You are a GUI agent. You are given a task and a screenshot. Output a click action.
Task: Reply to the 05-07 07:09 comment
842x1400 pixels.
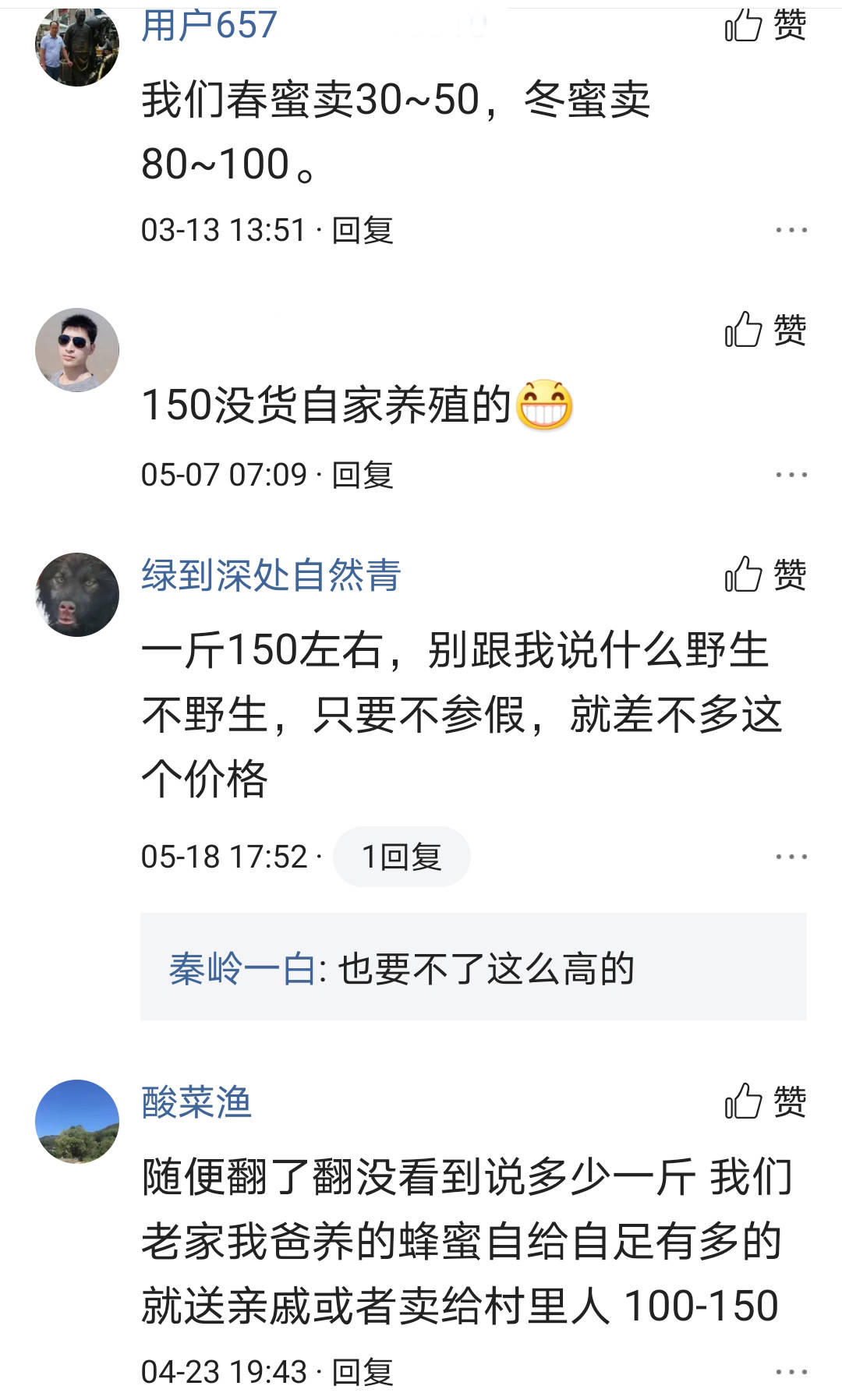363,475
